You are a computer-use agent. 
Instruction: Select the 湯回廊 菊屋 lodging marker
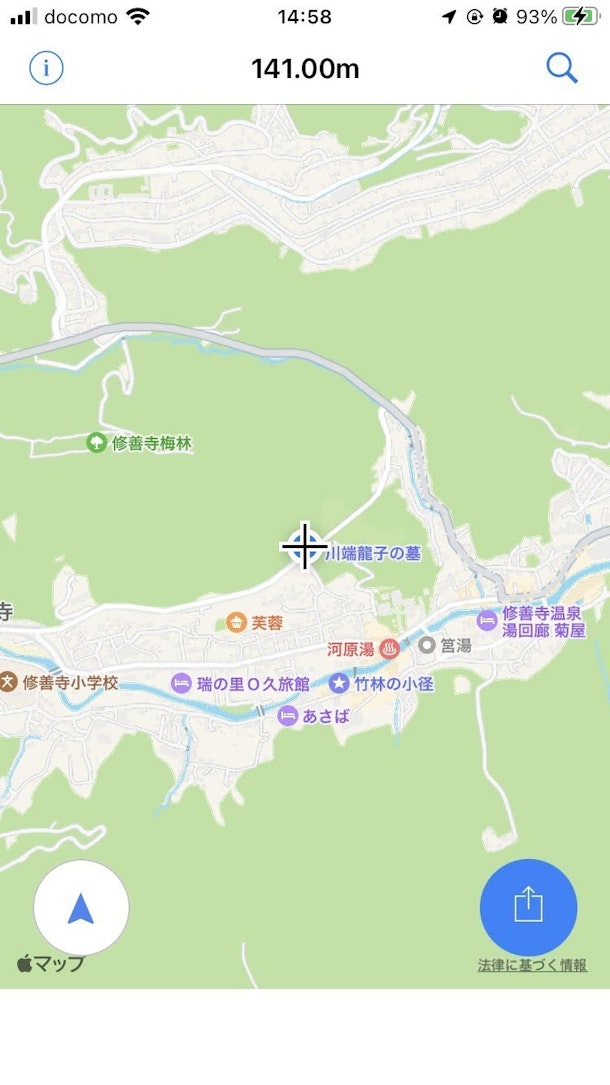pyautogui.click(x=487, y=621)
